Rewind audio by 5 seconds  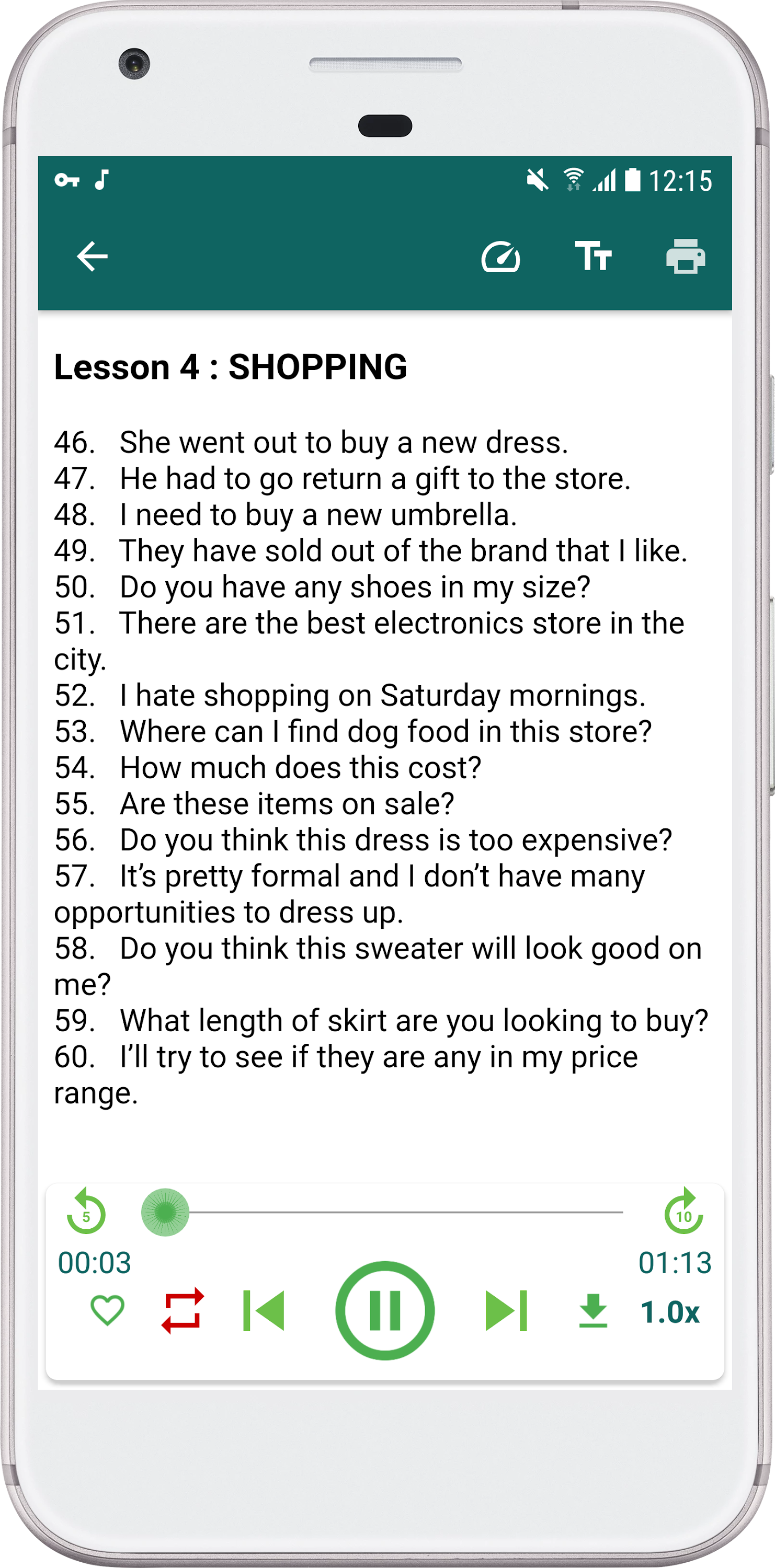coord(86,1212)
